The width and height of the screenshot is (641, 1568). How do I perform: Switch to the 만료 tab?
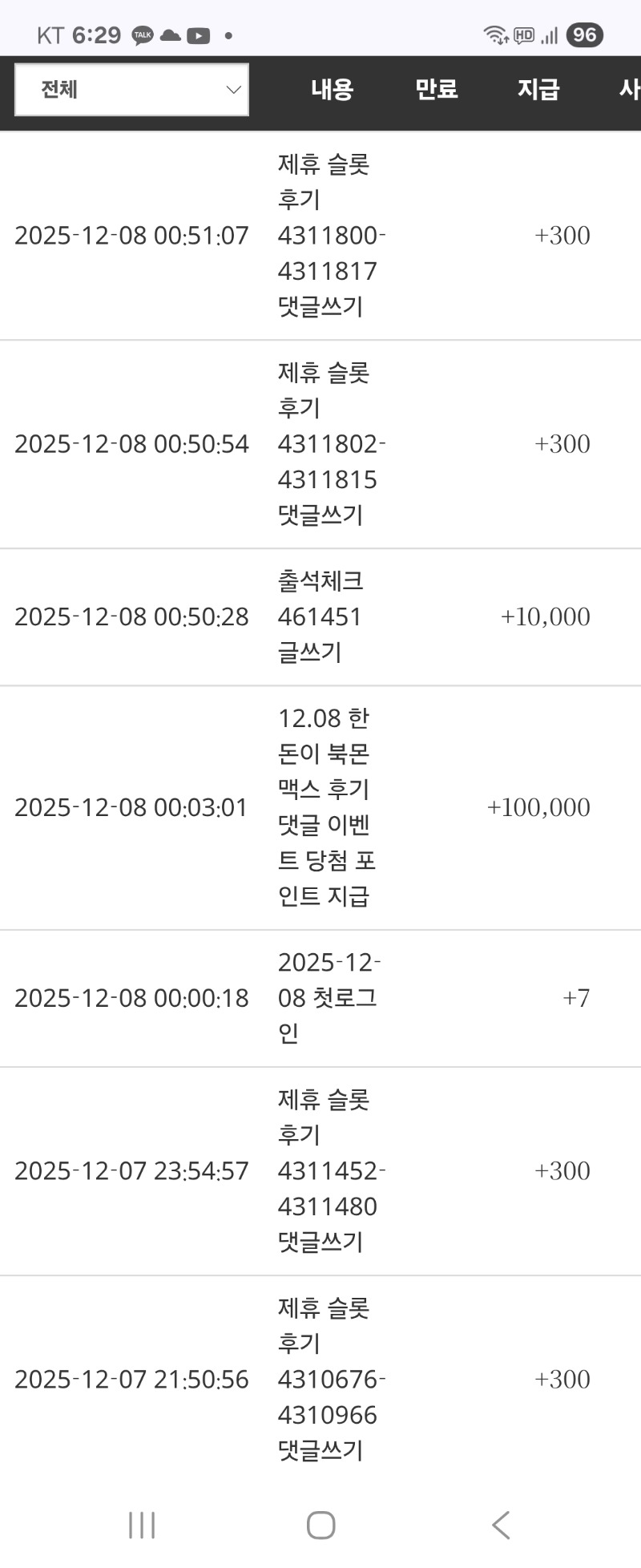coord(437,90)
